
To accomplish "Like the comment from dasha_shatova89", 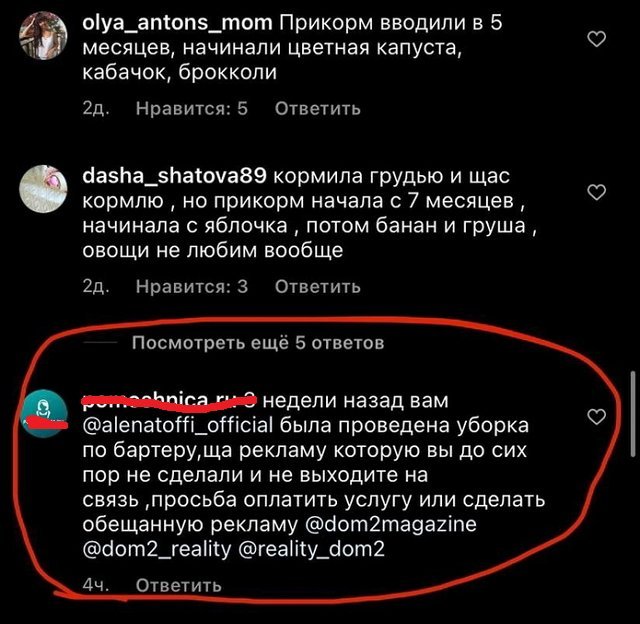I will pos(596,191).
